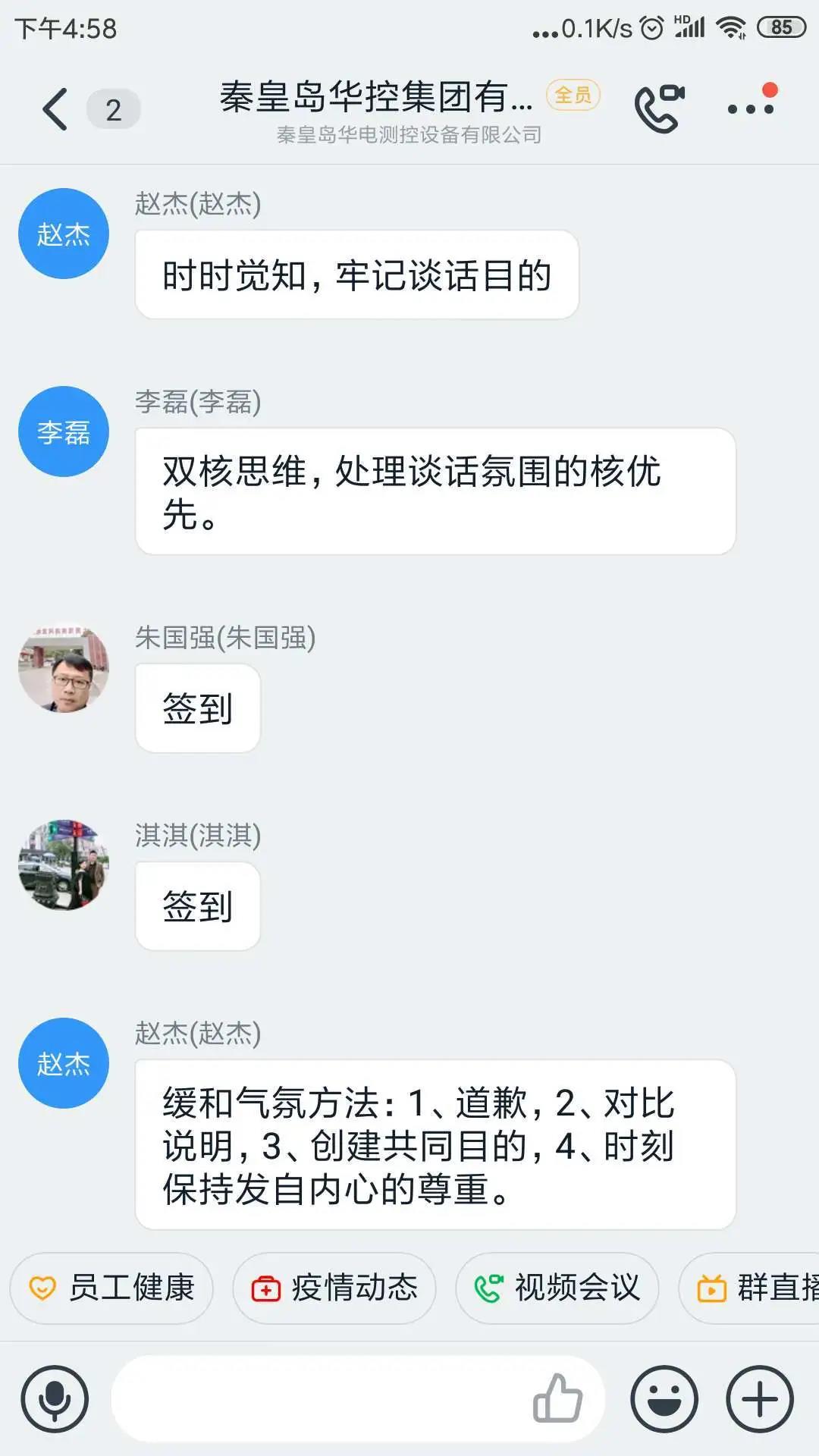Go back to the chat list
Image resolution: width=819 pixels, height=1456 pixels.
55,109
